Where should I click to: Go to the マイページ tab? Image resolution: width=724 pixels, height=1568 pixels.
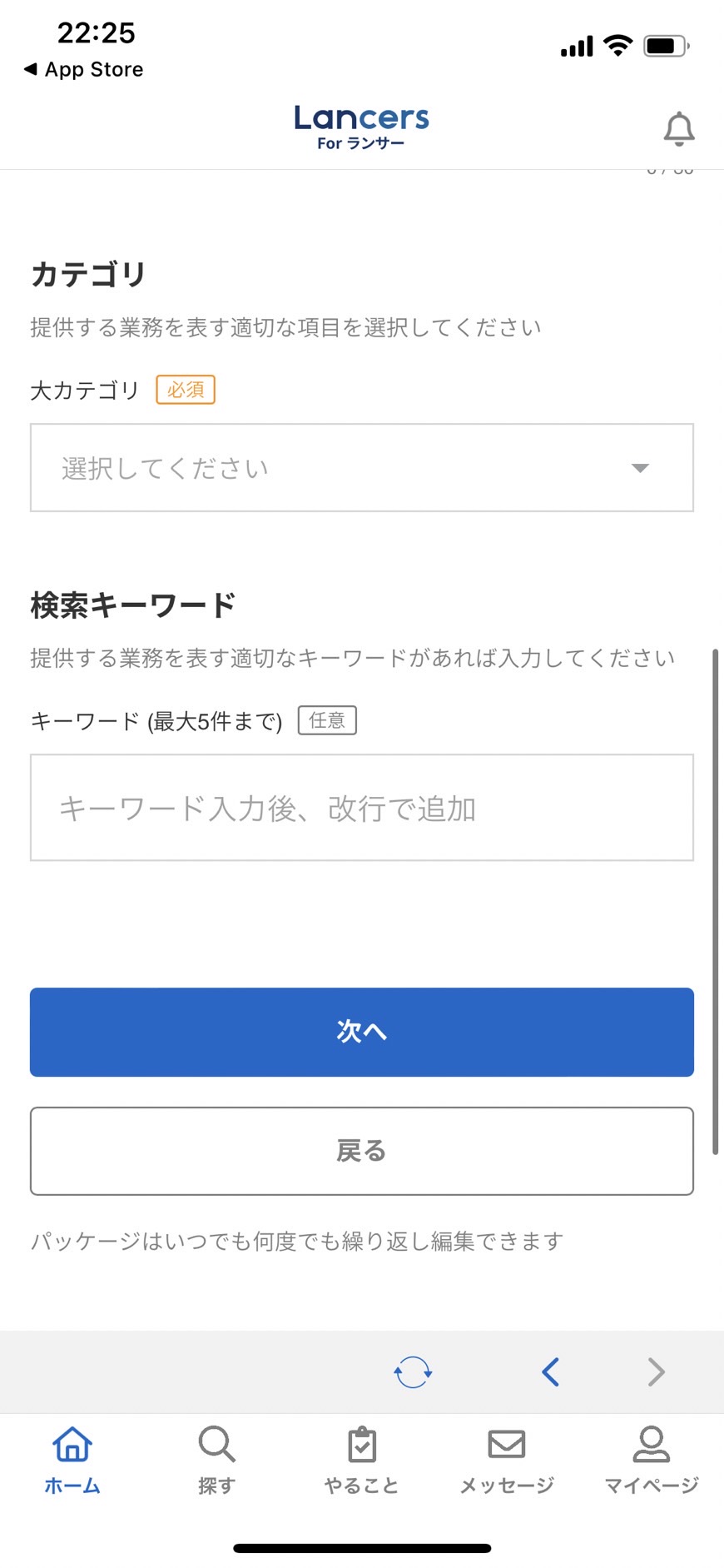click(652, 1461)
